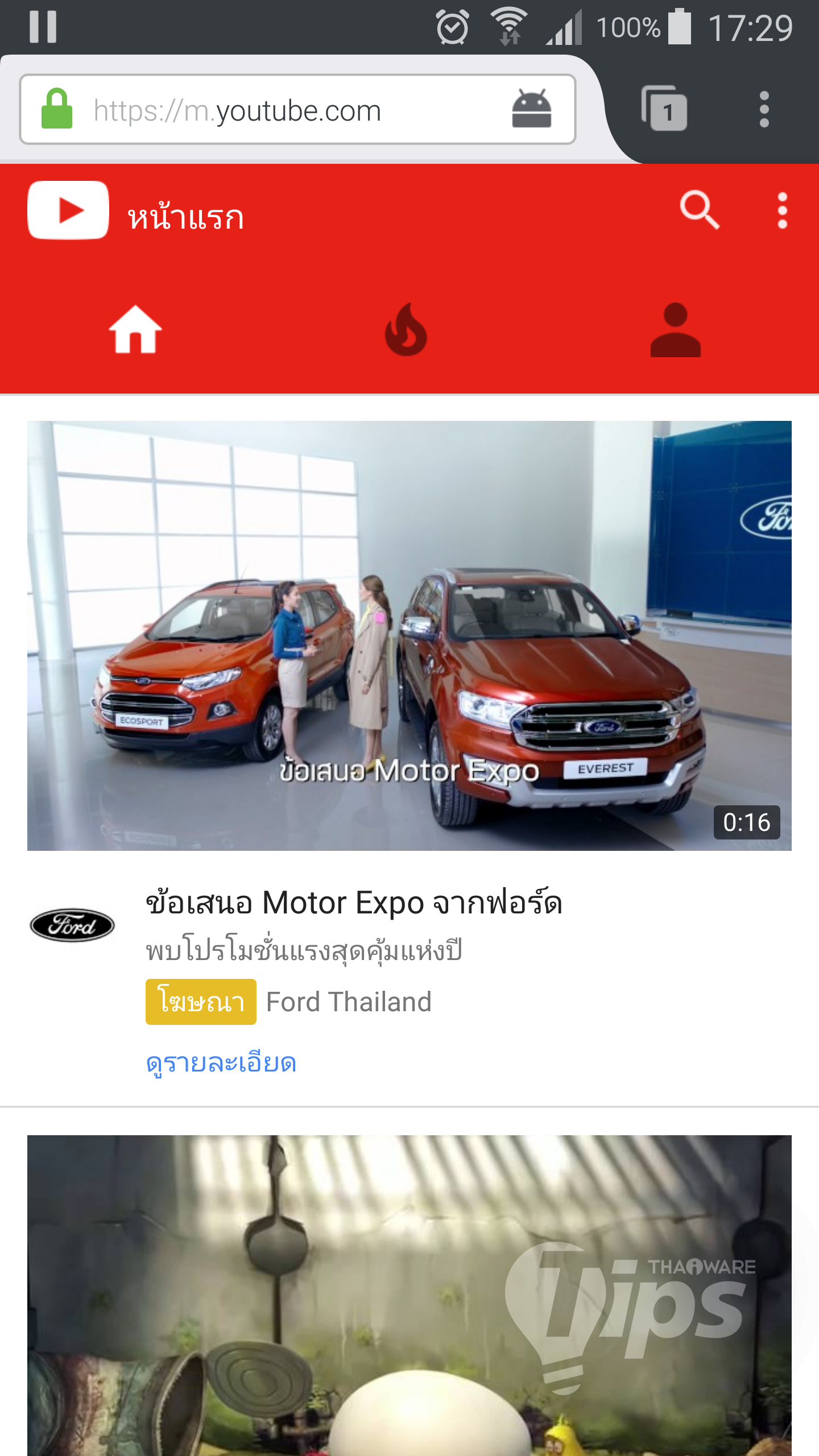Switch to the Home tab
819x1456 pixels.
(135, 330)
